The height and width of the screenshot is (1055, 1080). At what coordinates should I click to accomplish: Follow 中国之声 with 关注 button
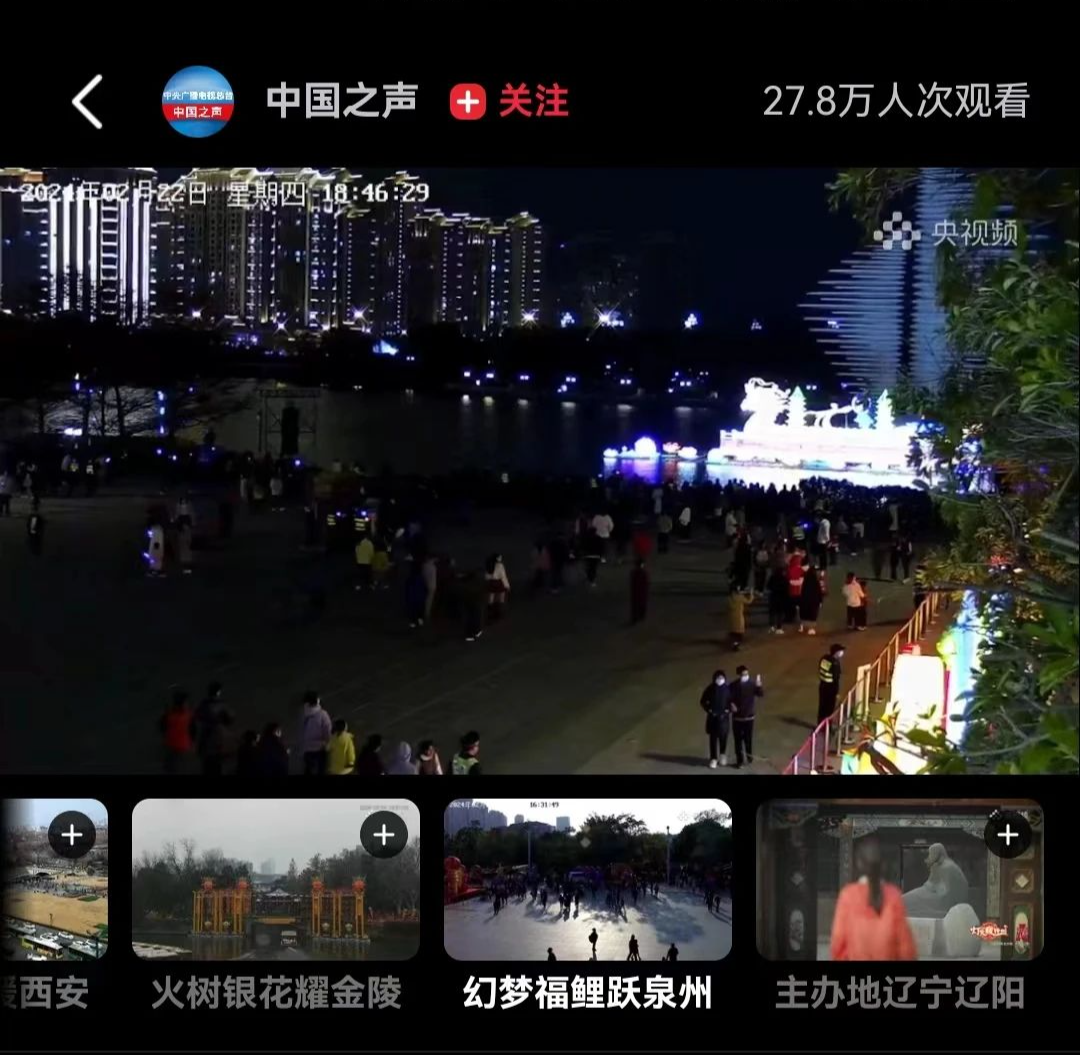(510, 101)
